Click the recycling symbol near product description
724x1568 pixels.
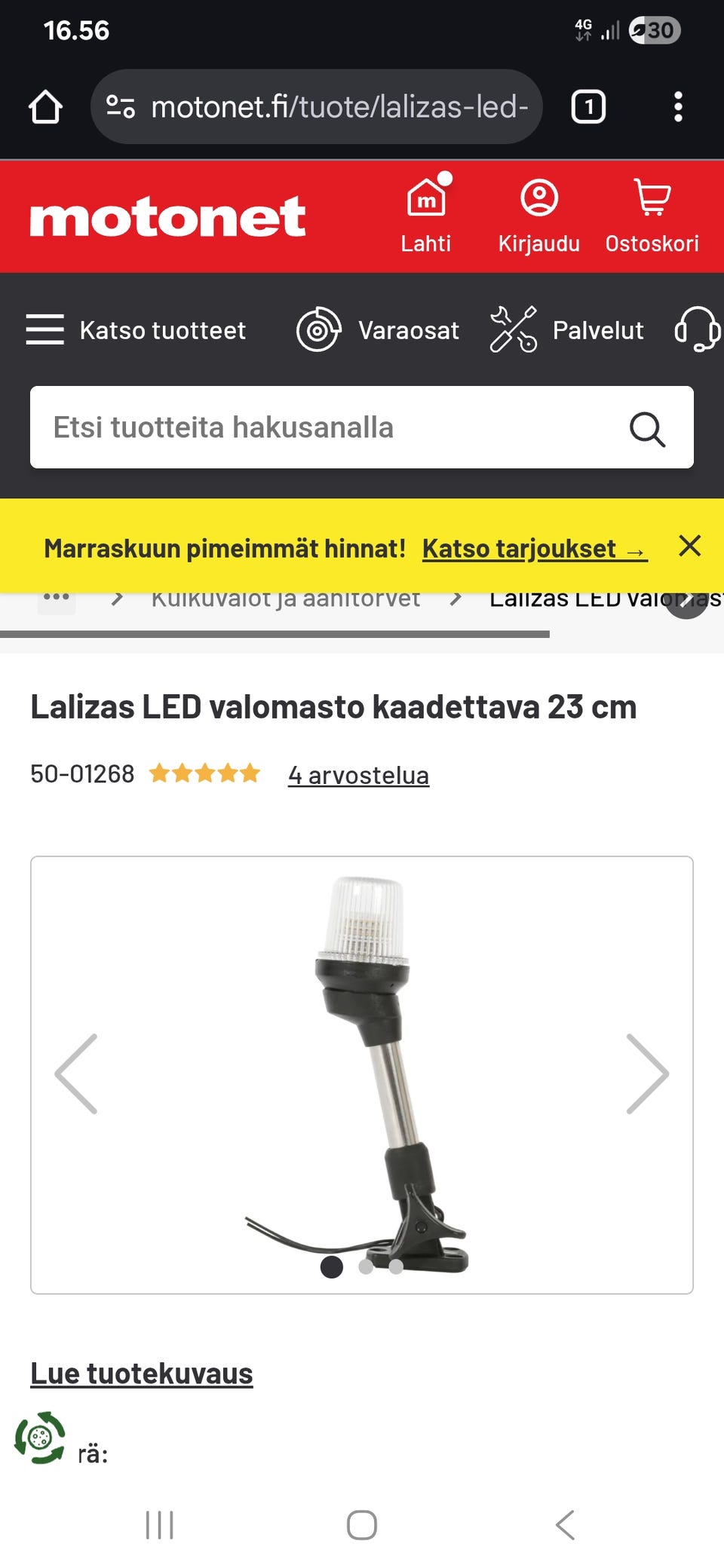pos(39,1437)
